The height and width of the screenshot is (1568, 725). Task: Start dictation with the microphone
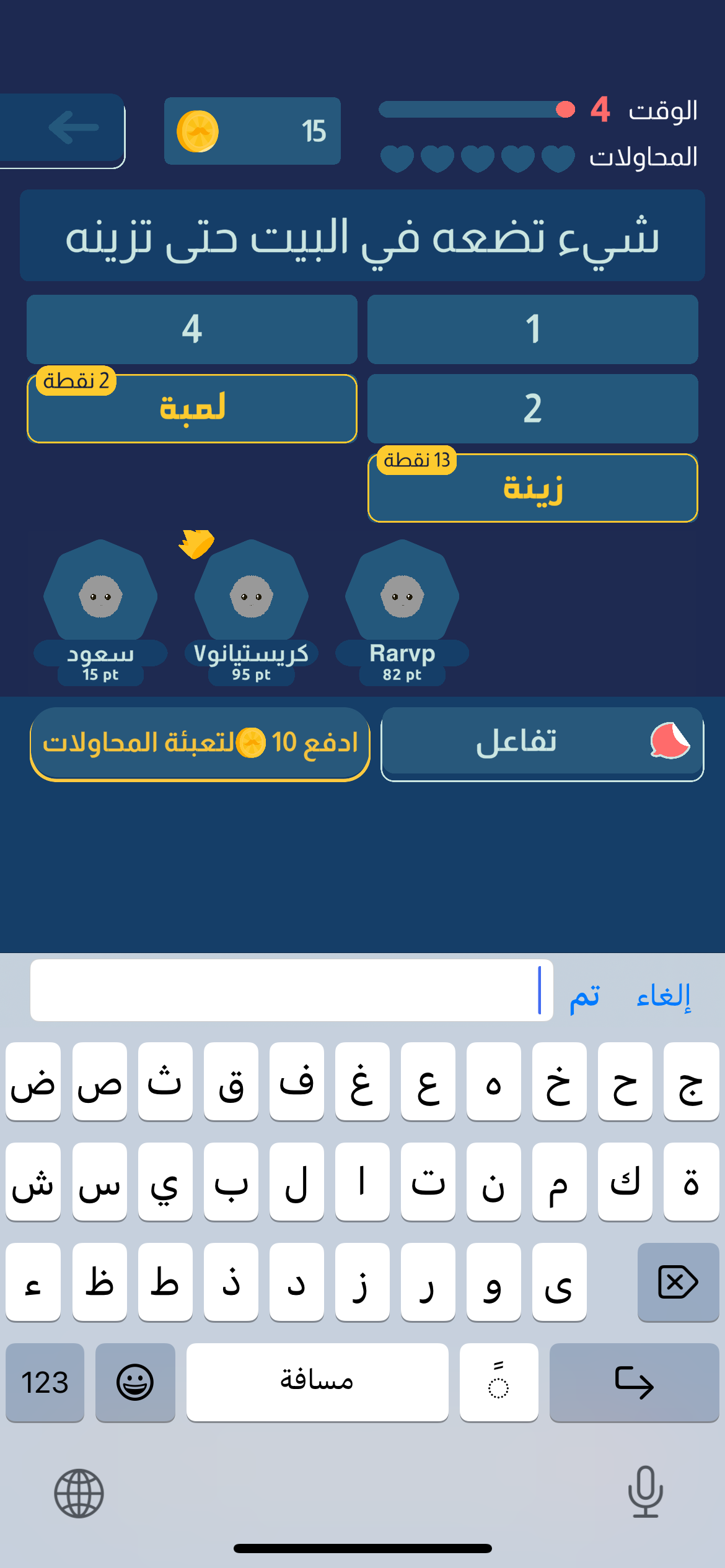coord(646,1492)
